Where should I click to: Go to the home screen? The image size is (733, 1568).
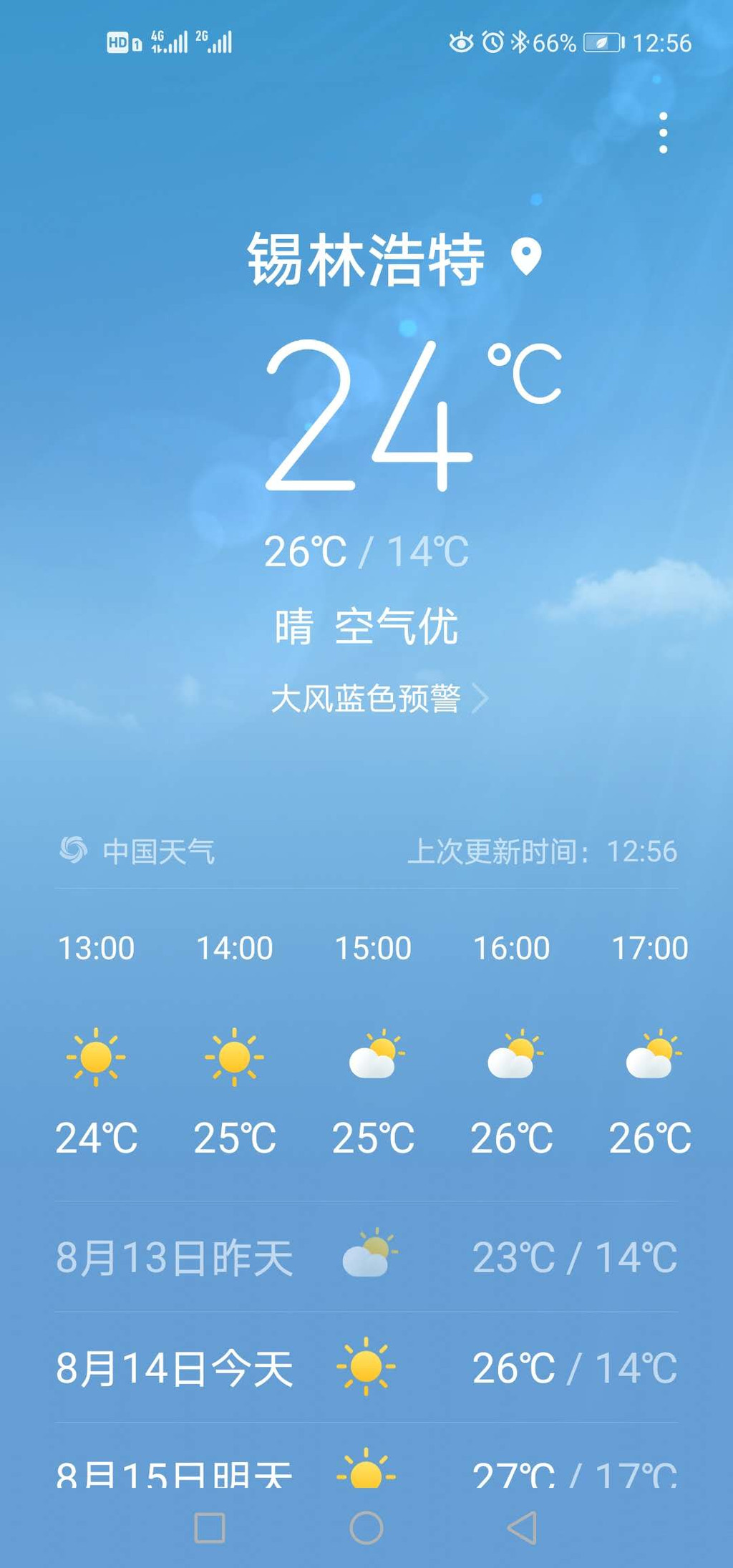point(366,1527)
